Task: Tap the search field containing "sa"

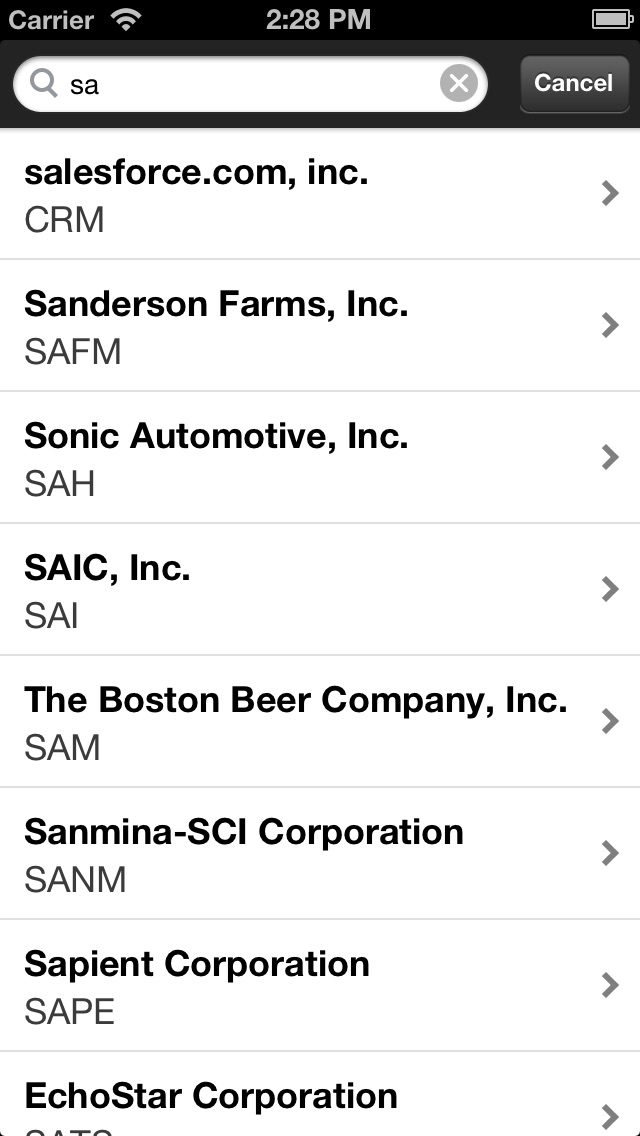Action: (250, 84)
